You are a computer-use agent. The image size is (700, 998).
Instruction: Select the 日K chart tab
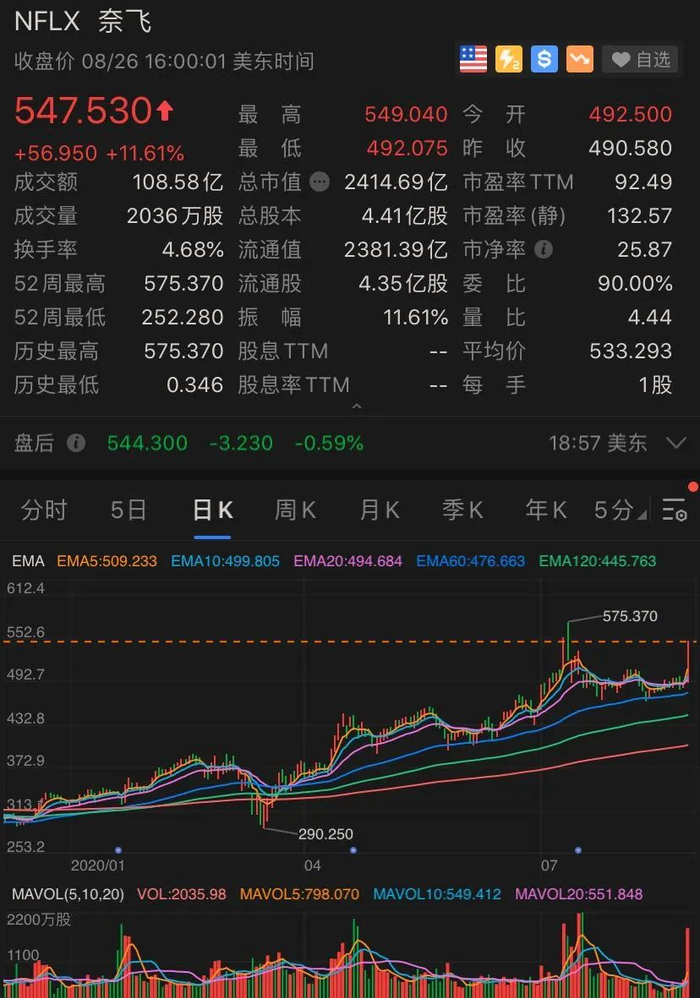click(x=212, y=510)
